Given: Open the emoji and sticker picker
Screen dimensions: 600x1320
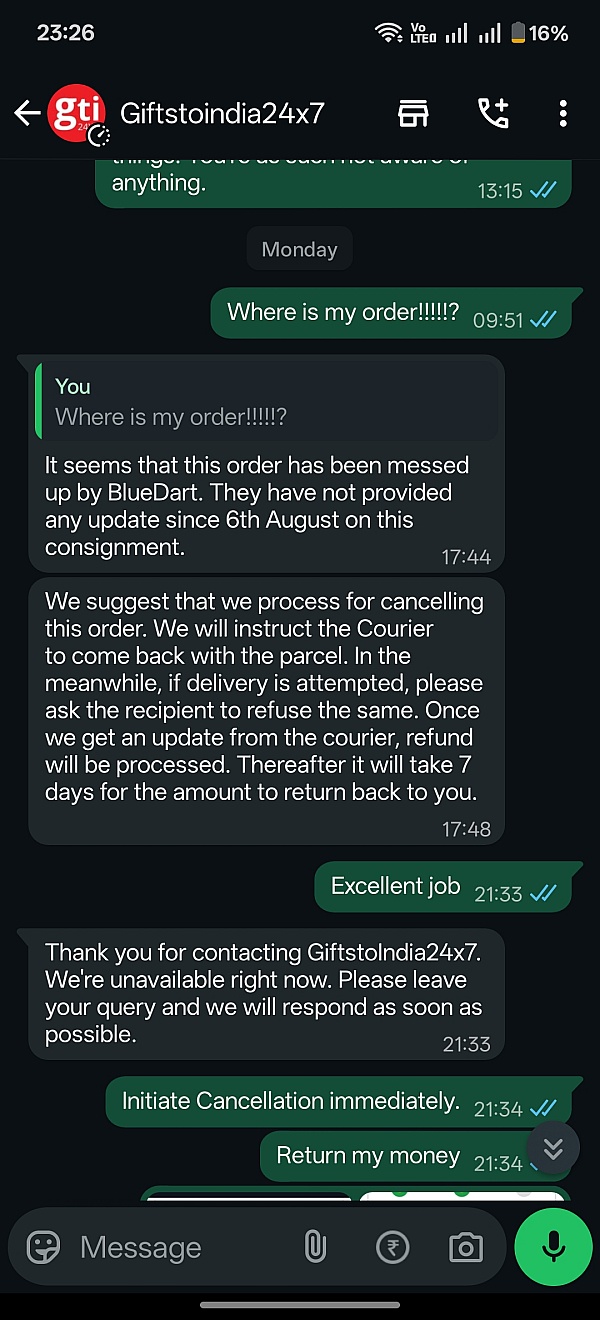Looking at the screenshot, I should click(x=43, y=1247).
